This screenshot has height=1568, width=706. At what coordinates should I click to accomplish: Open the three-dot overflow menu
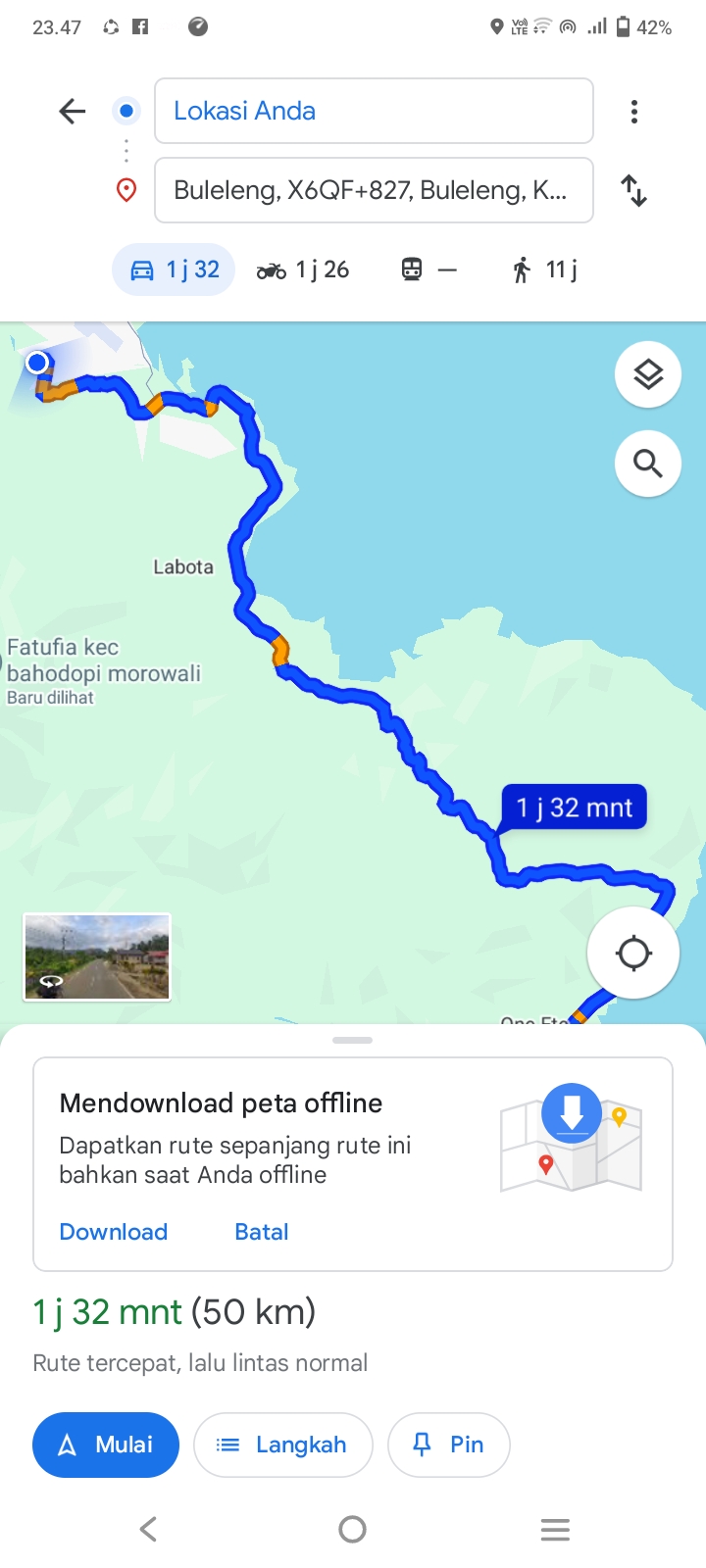point(634,112)
